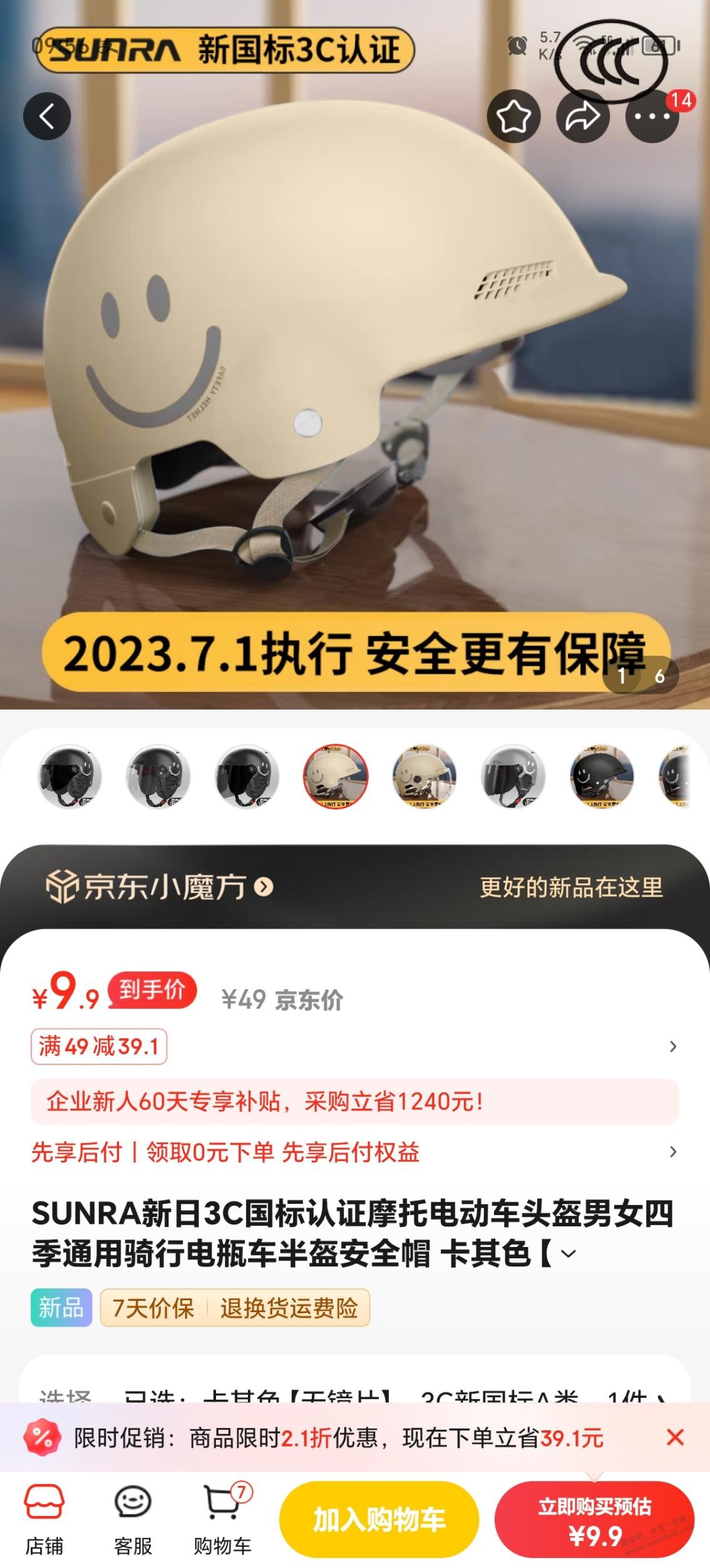
Task: Contact 客服 customer service
Action: (x=133, y=1519)
